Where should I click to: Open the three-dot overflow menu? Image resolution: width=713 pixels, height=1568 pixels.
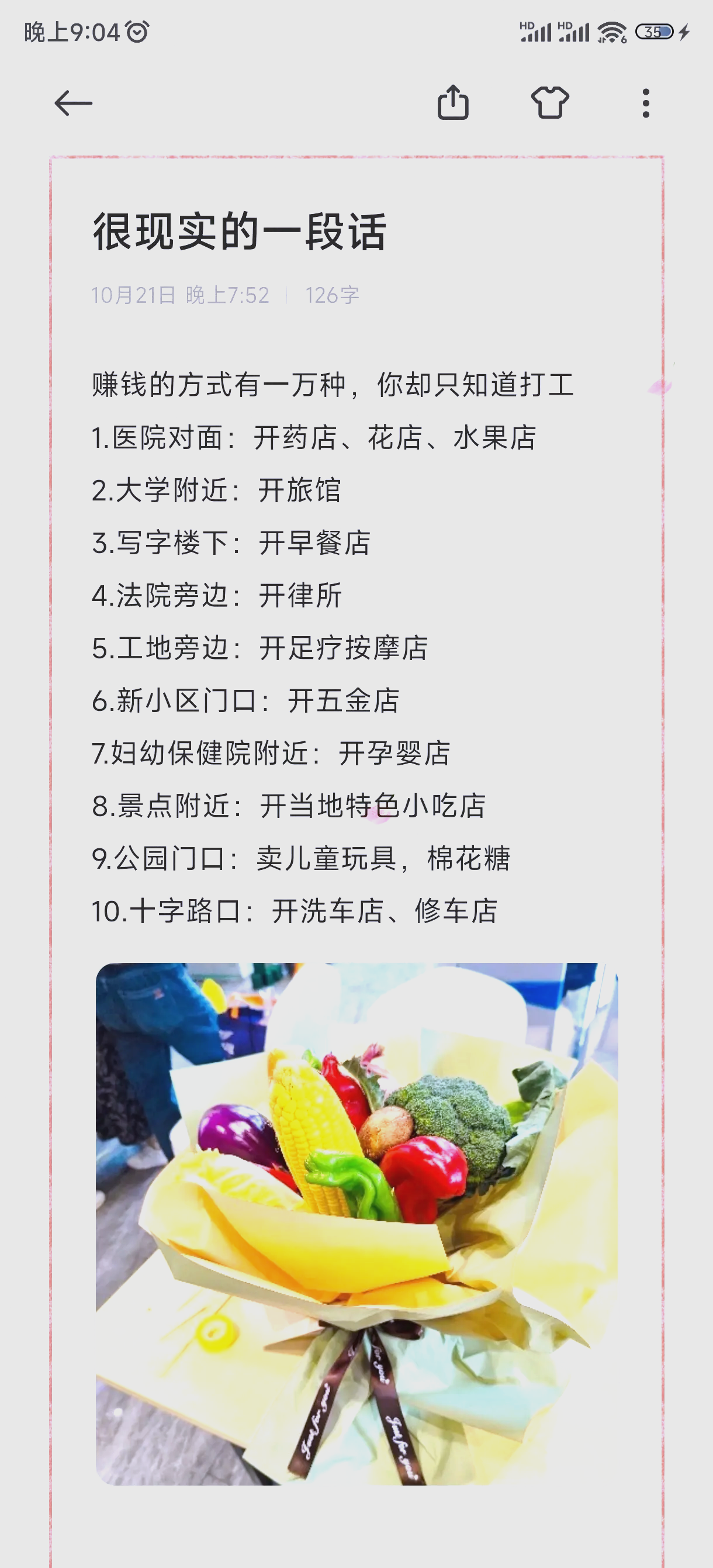[646, 103]
